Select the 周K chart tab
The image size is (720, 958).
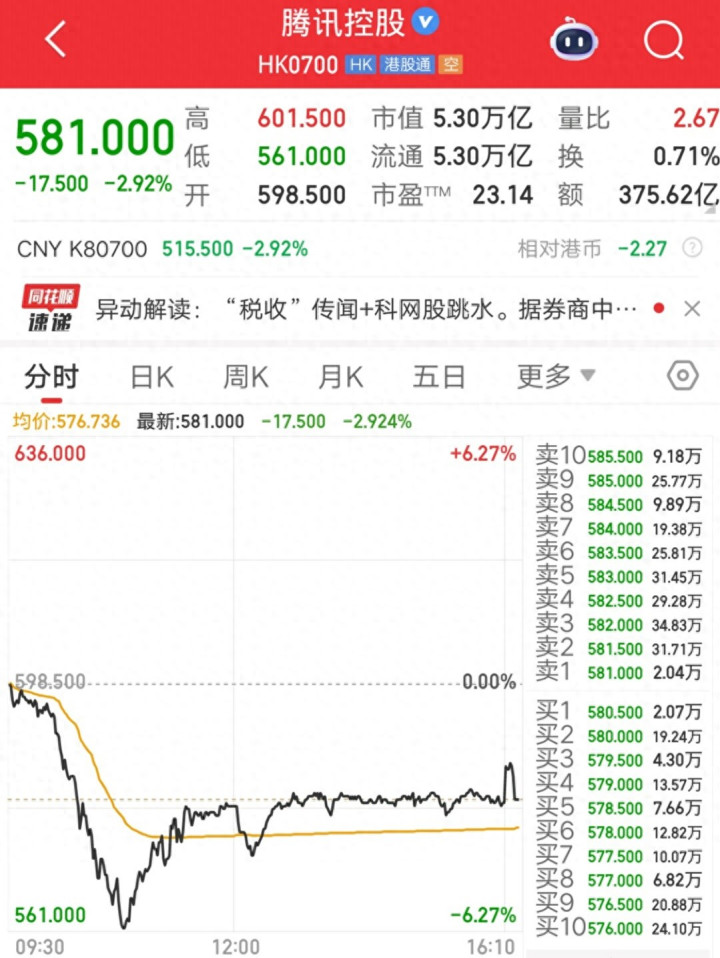[x=246, y=377]
